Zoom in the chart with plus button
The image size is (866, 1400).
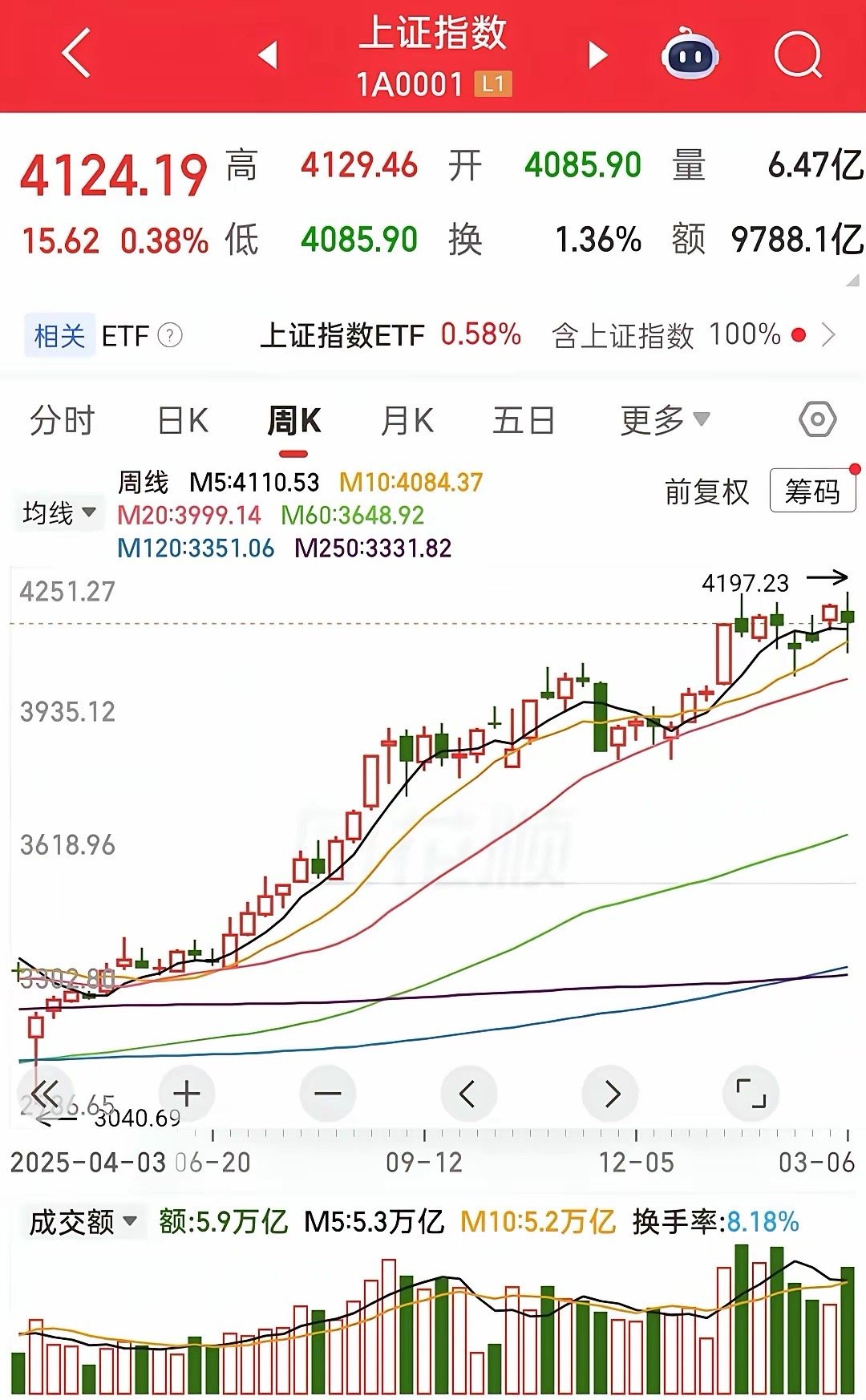point(187,1093)
